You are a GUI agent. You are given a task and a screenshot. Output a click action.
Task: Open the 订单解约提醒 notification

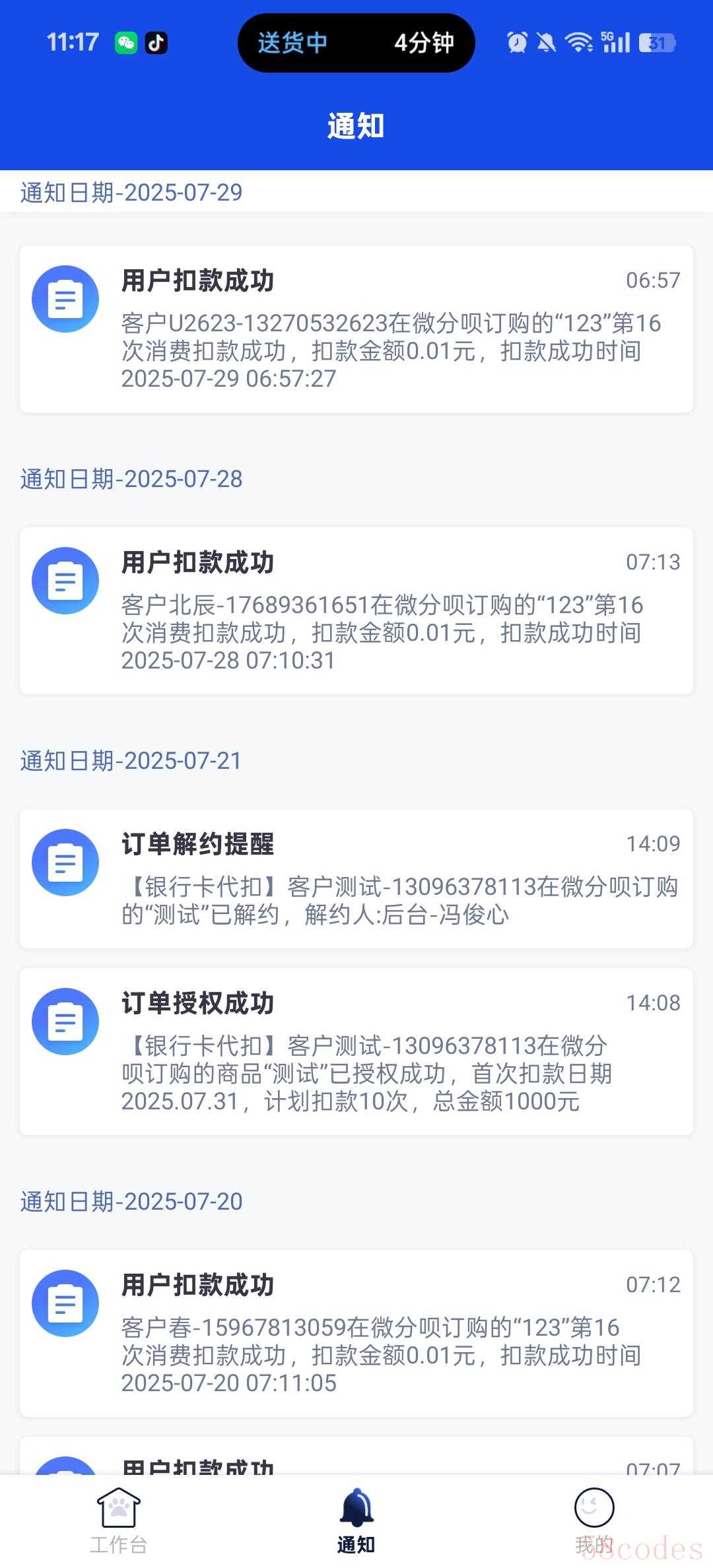[356, 878]
